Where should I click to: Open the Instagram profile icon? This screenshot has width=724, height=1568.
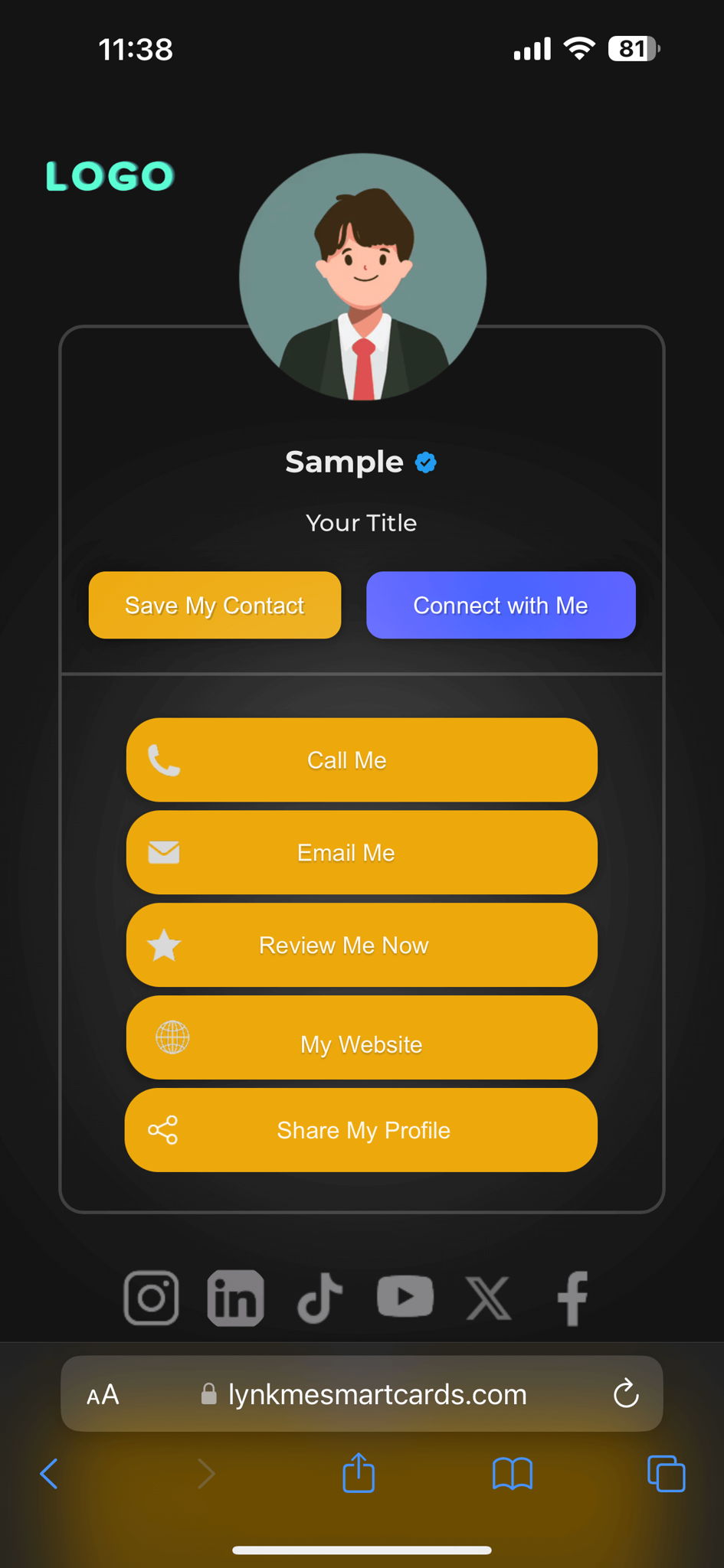pos(152,1298)
